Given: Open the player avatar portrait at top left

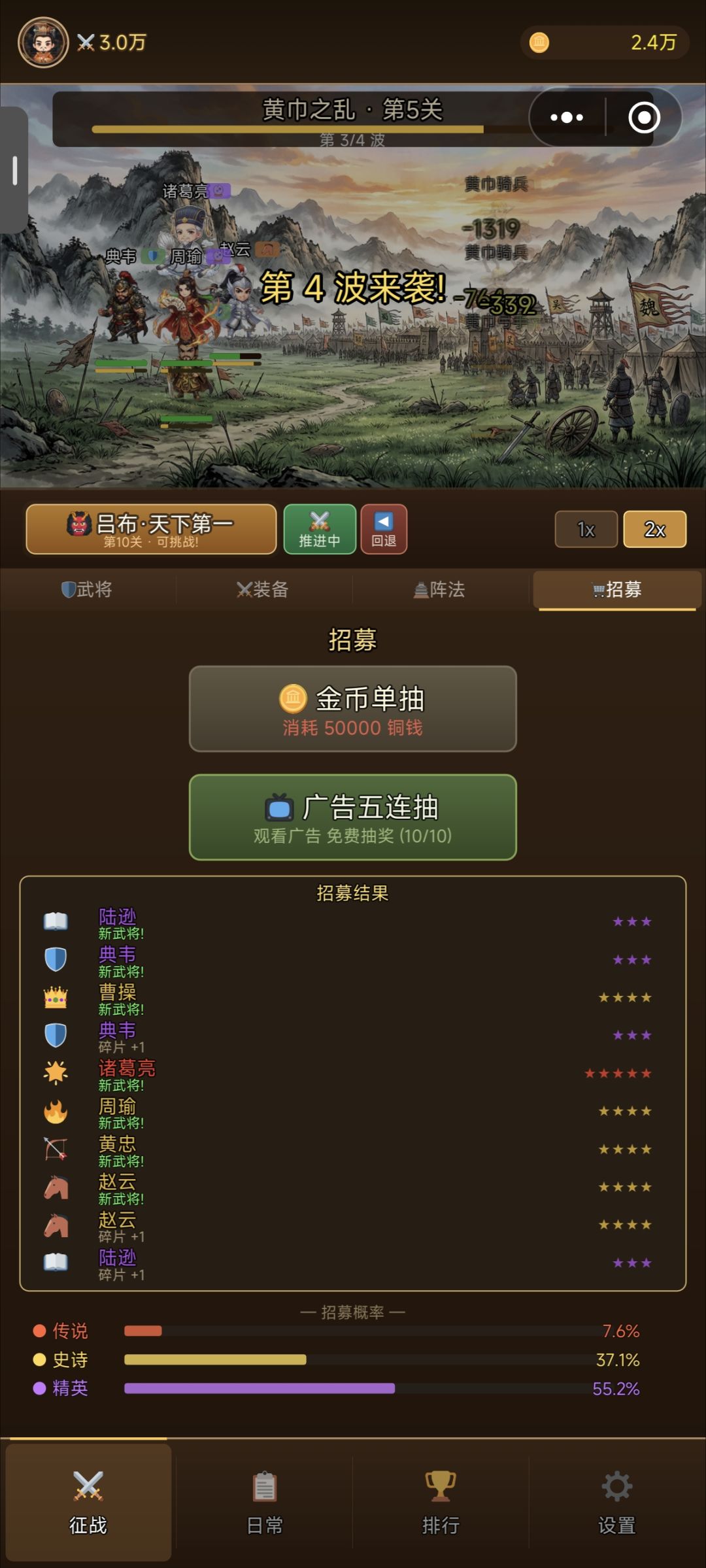Looking at the screenshot, I should 43,42.
